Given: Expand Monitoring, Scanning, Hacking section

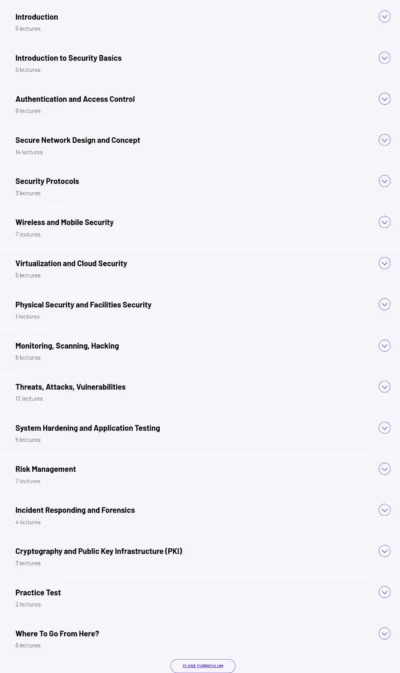Looking at the screenshot, I should (384, 346).
